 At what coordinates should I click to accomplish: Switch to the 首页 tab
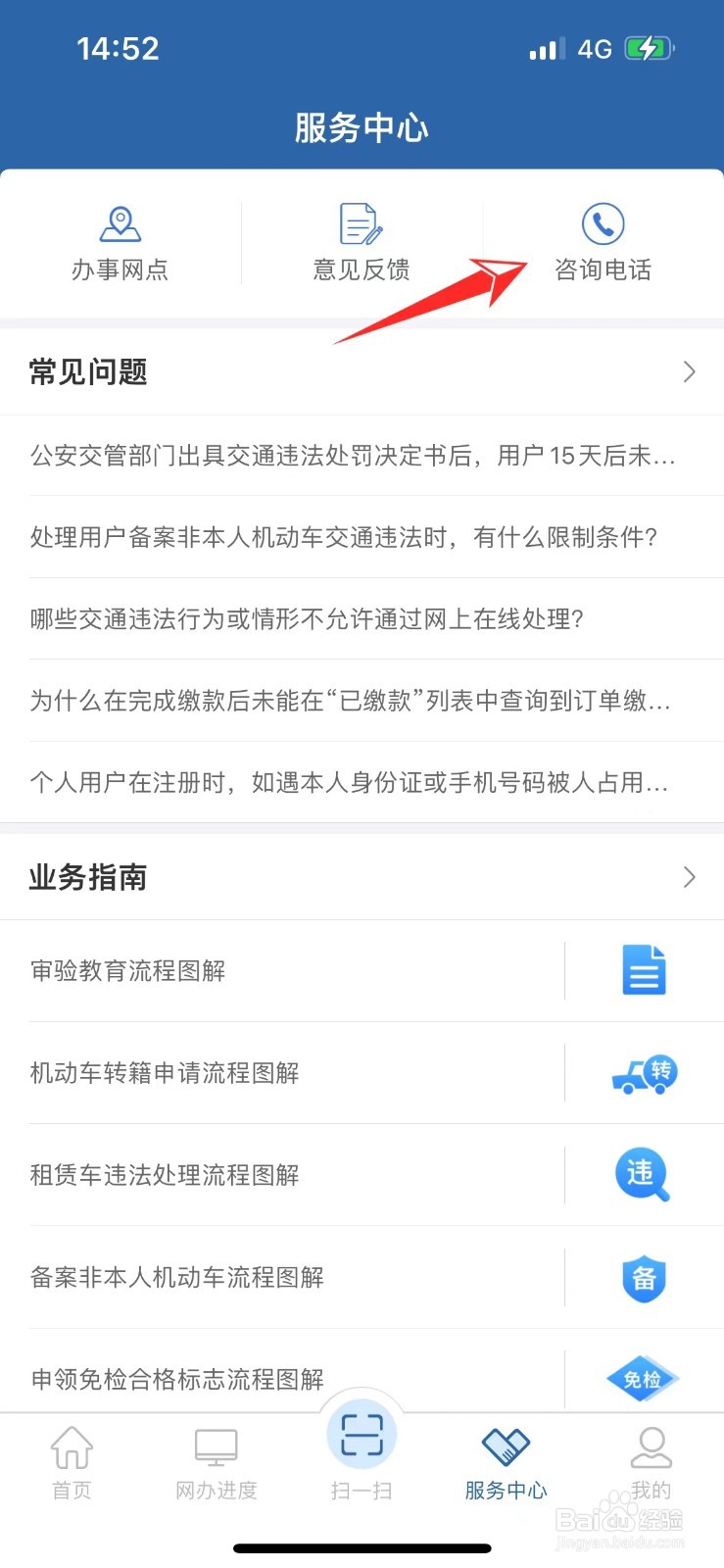72,1463
